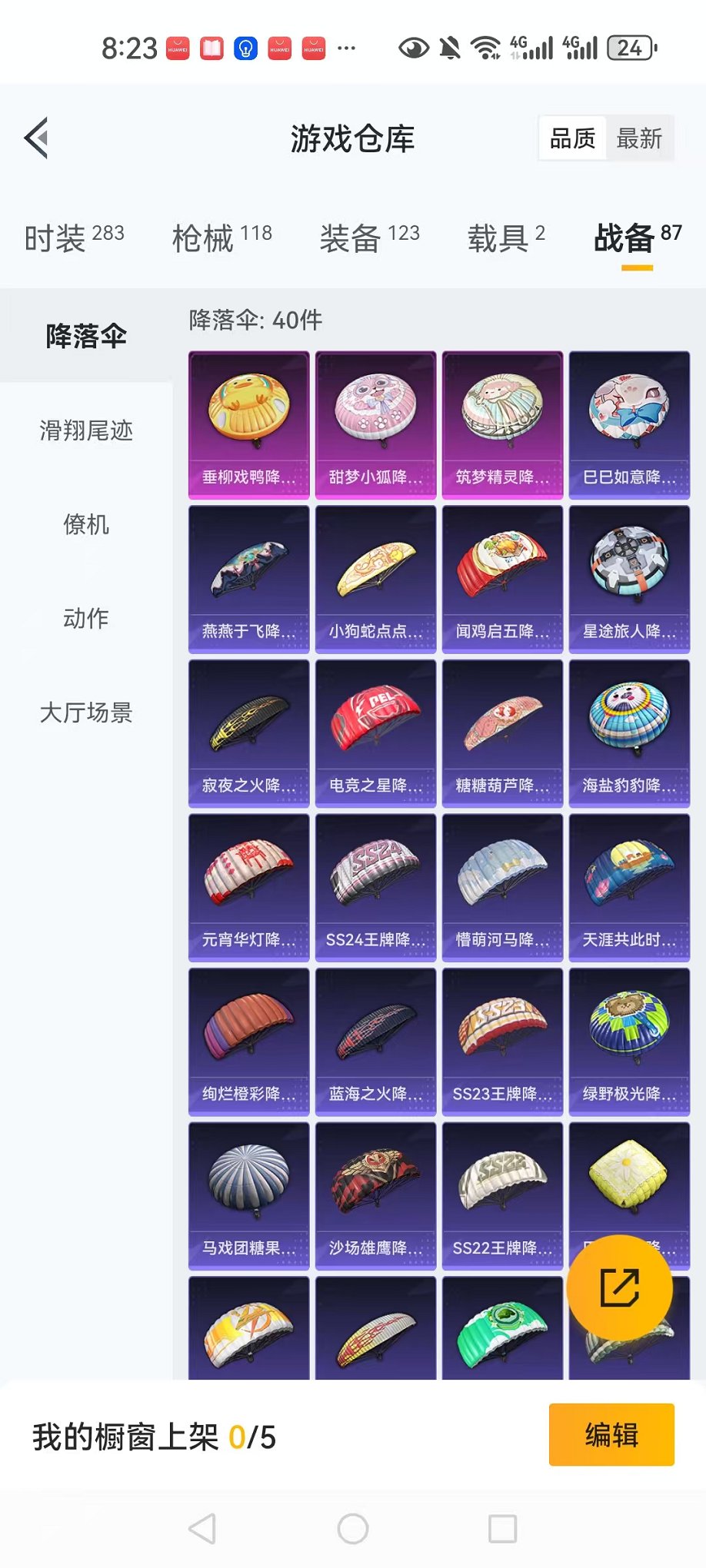The height and width of the screenshot is (1568, 706).
Task: Tap the 编辑 button
Action: (x=611, y=1435)
